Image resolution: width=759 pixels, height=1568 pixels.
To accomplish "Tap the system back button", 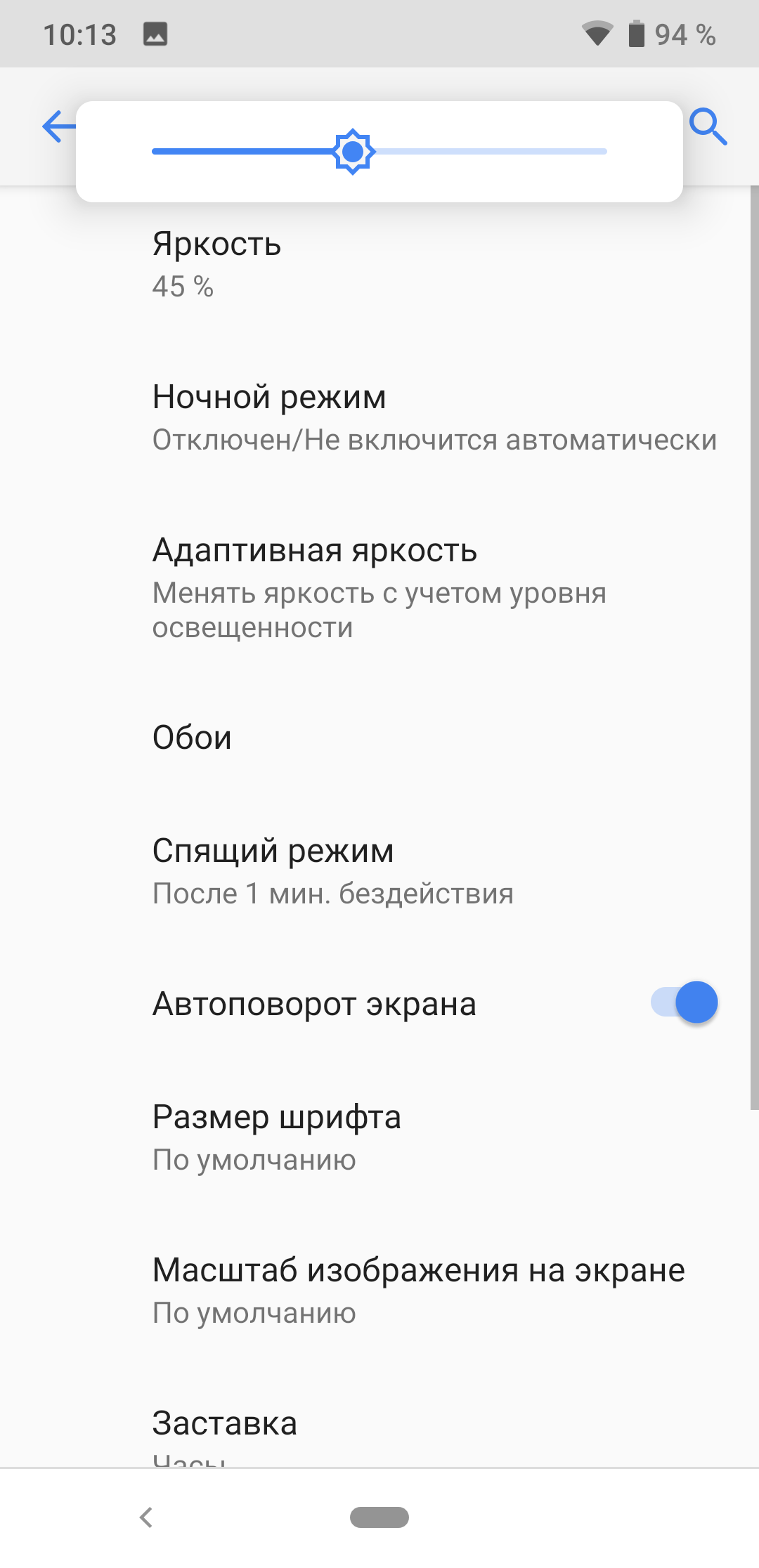I will point(146,1517).
